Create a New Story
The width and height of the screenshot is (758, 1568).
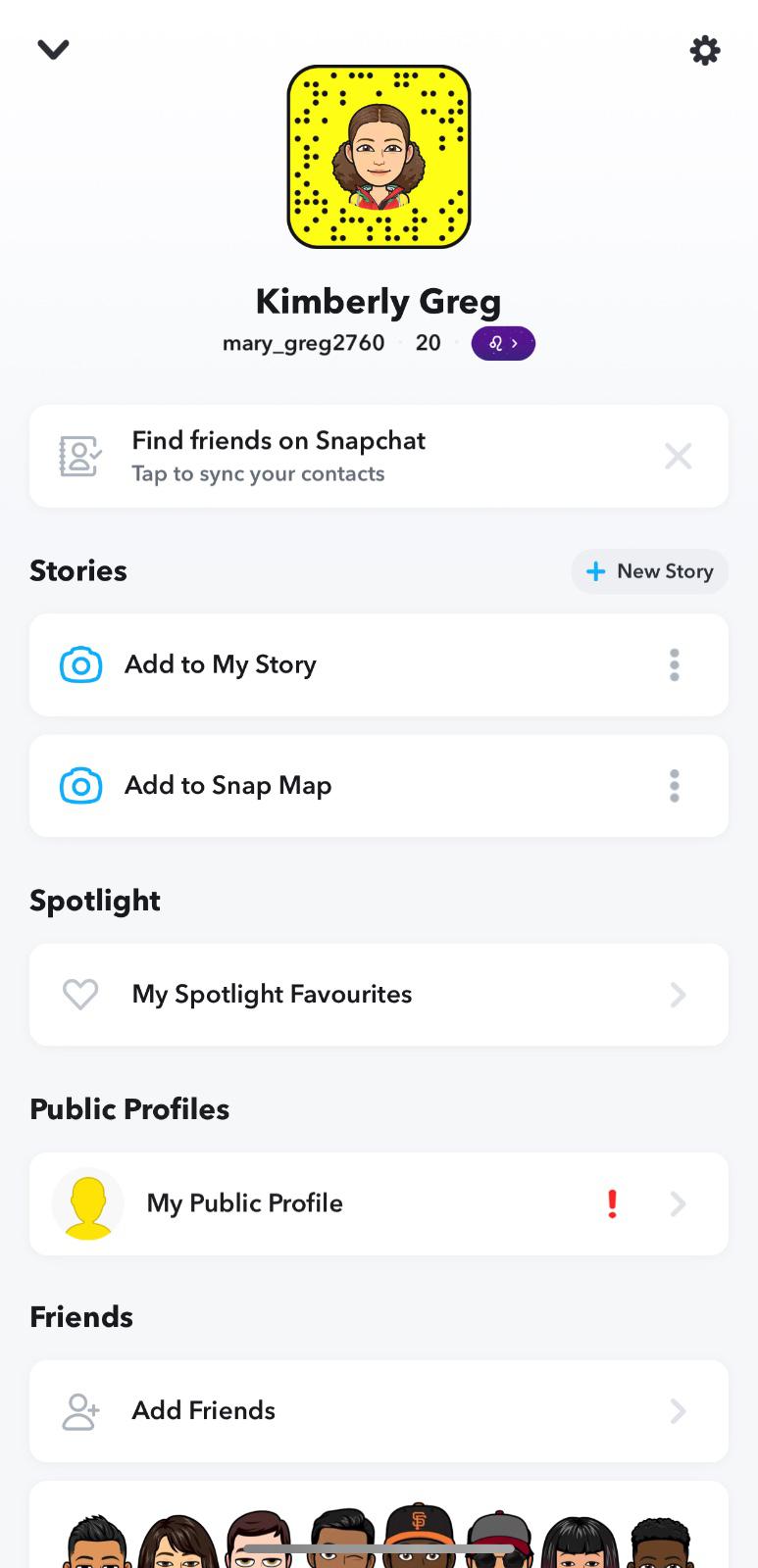click(649, 571)
